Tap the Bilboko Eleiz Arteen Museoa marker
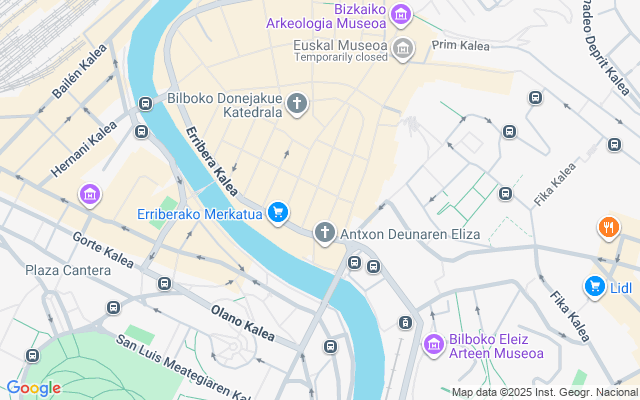Image resolution: width=640 pixels, height=400 pixels. tap(434, 344)
